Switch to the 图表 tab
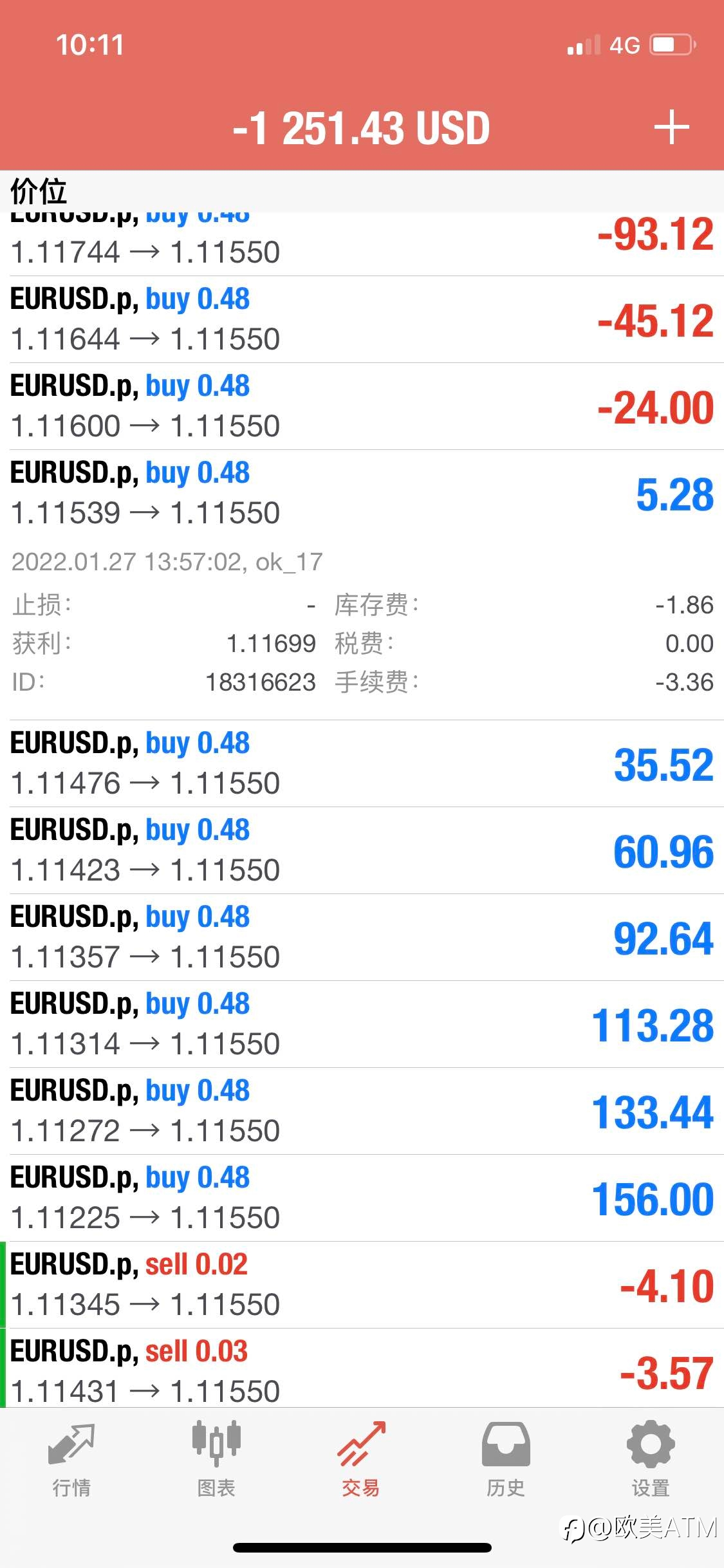 click(x=216, y=1459)
